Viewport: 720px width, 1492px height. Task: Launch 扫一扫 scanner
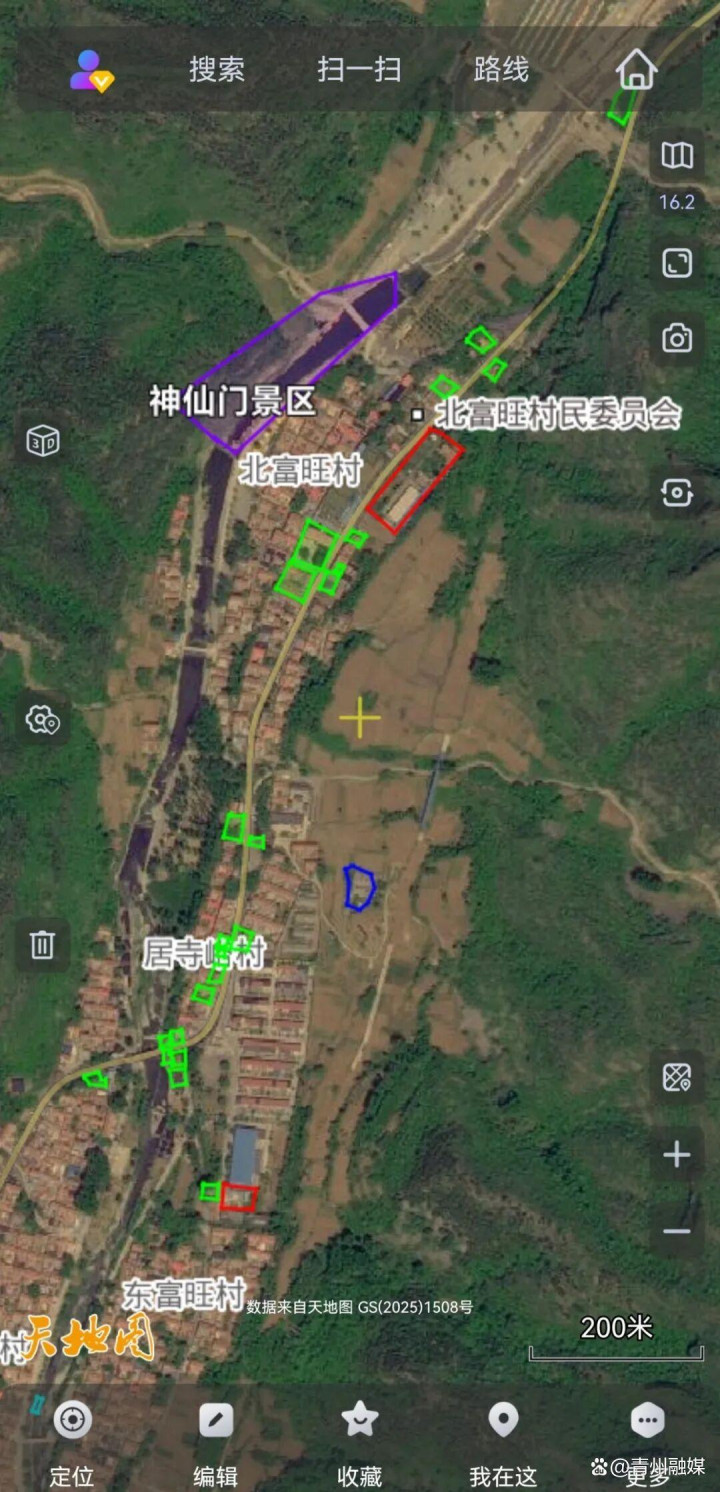[x=359, y=69]
